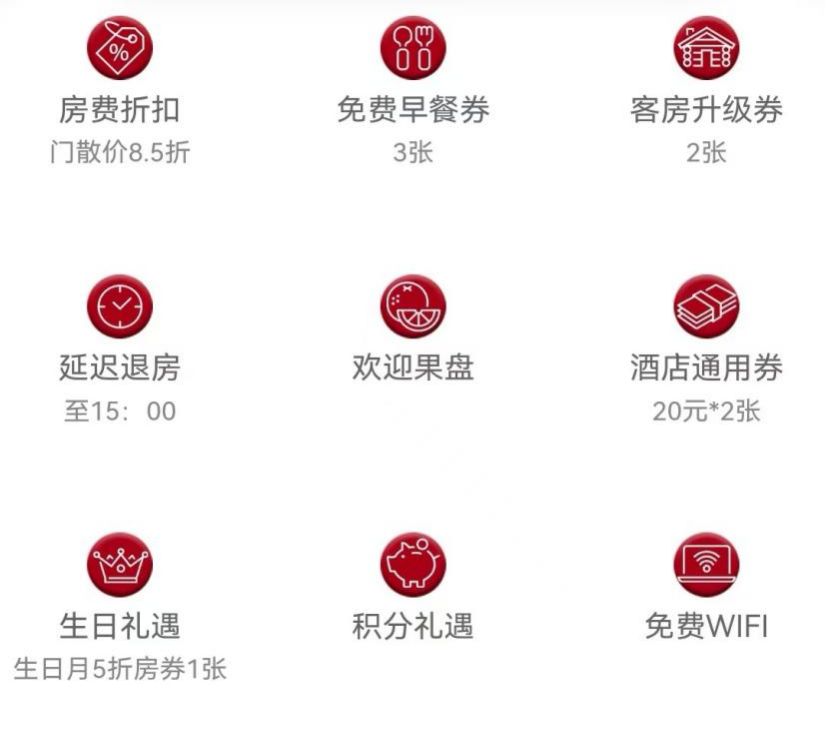Screen dimensions: 826x742
Task: View the 免费早餐券 benefit details
Action: (x=413, y=48)
